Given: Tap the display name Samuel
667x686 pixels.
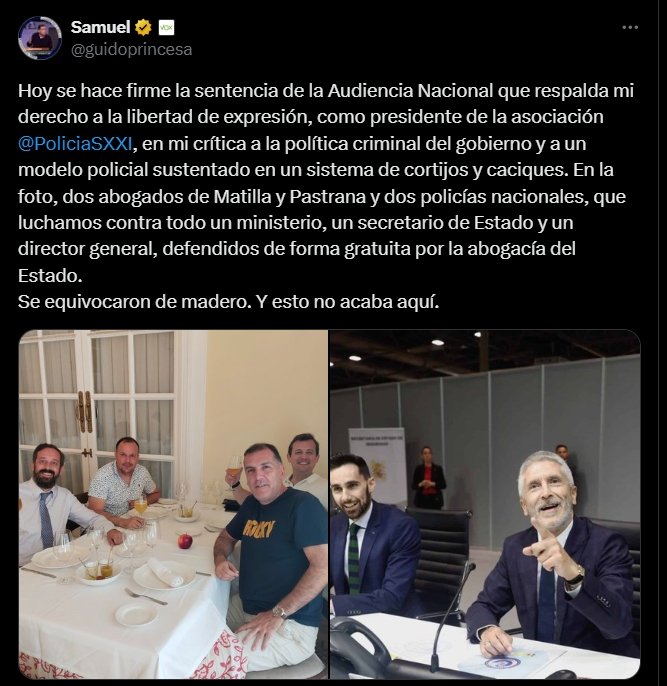Looking at the screenshot, I should tap(100, 26).
